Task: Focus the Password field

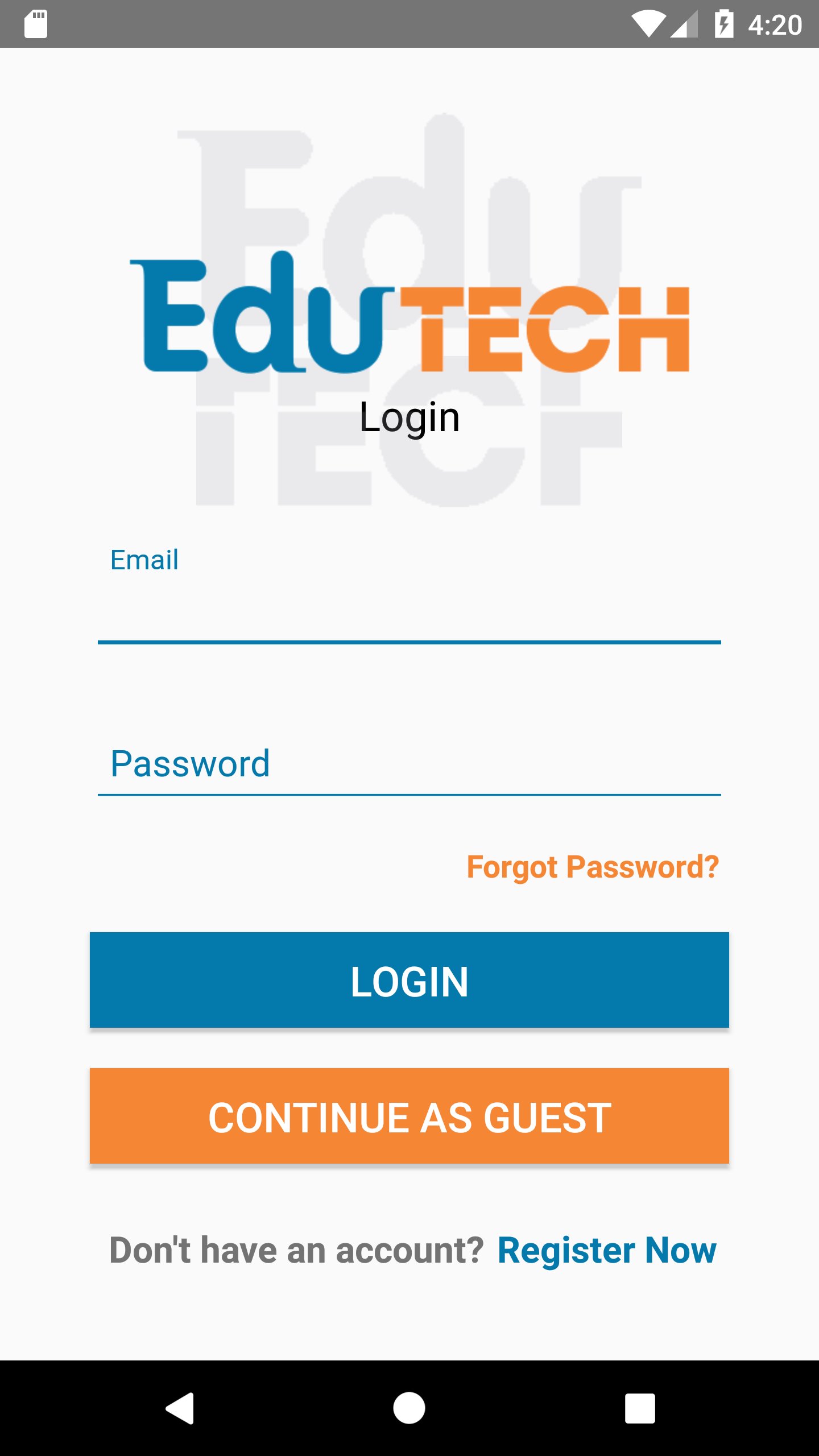Action: (x=409, y=764)
